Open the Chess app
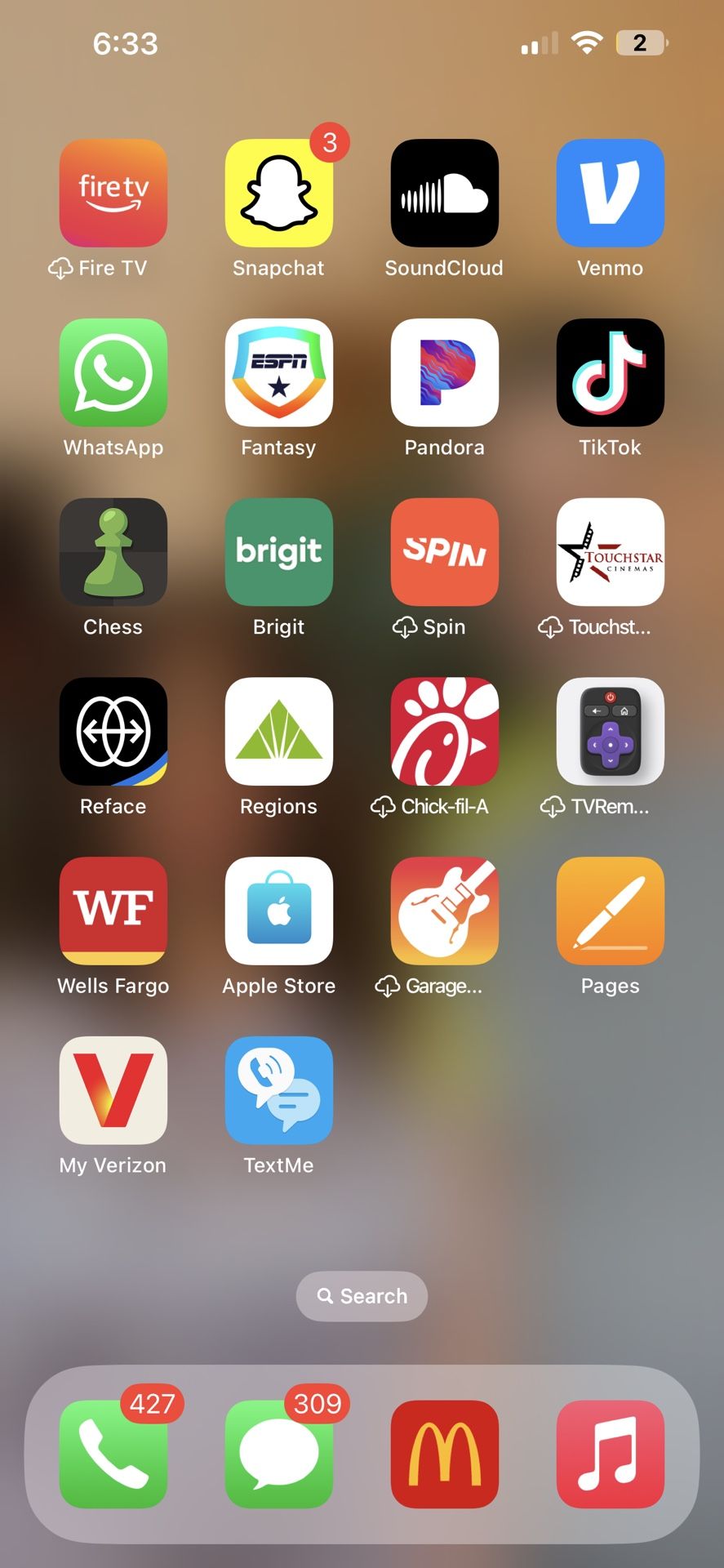The width and height of the screenshot is (724, 1568). (113, 553)
